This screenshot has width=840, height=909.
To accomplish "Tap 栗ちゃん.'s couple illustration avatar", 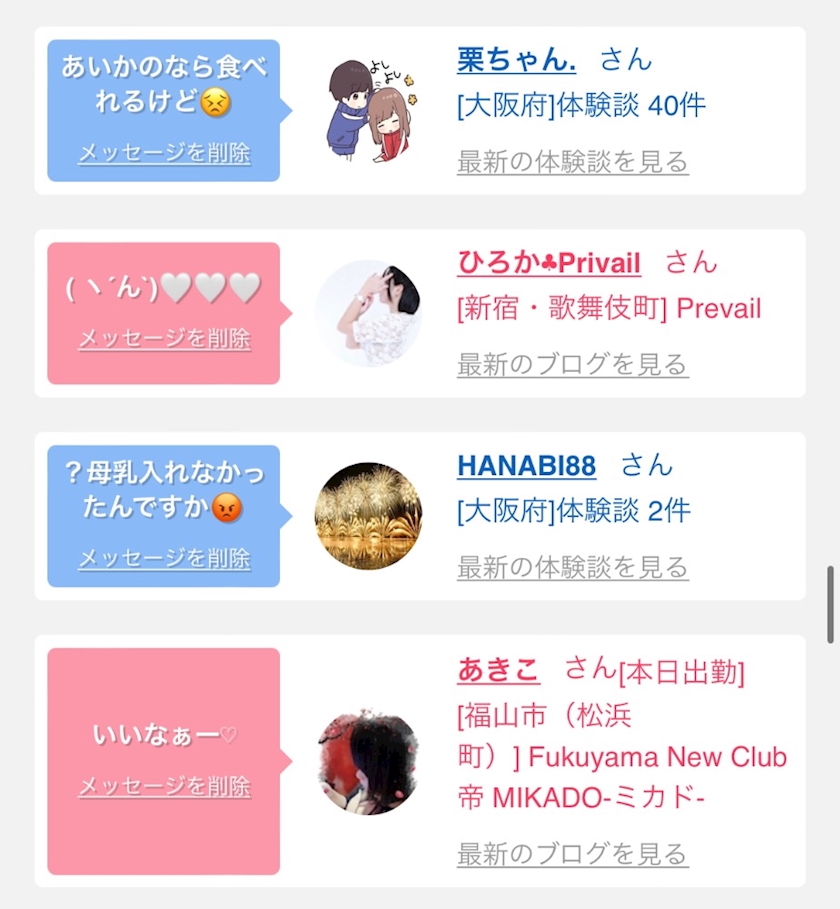I will 369,110.
